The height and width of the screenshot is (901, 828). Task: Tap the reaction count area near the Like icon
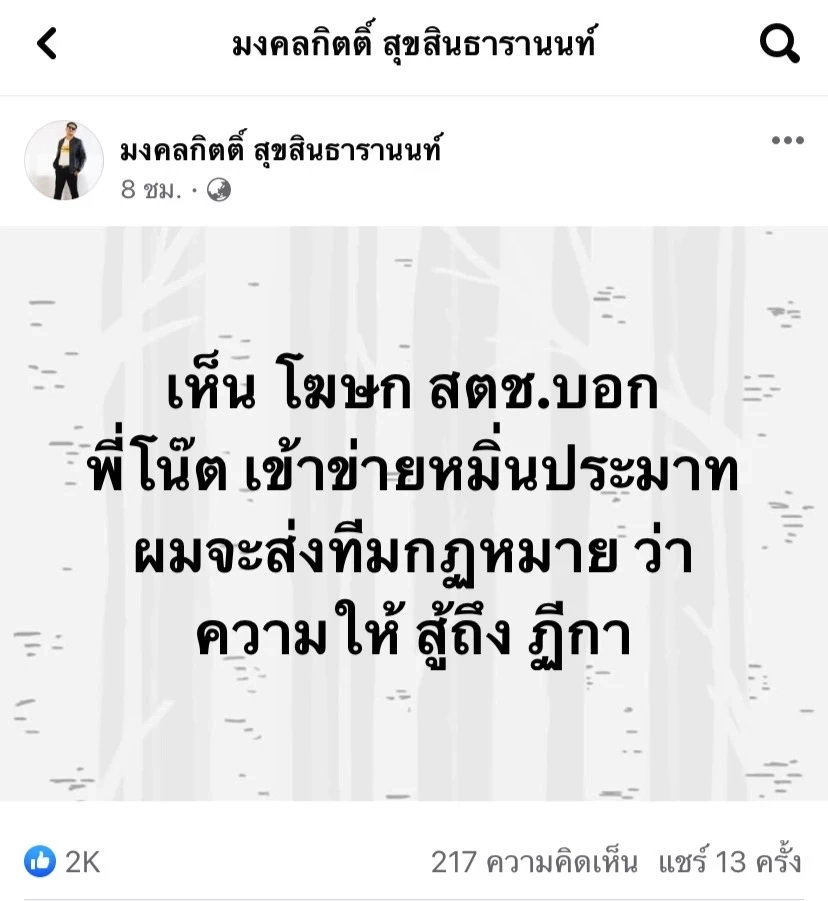click(80, 859)
